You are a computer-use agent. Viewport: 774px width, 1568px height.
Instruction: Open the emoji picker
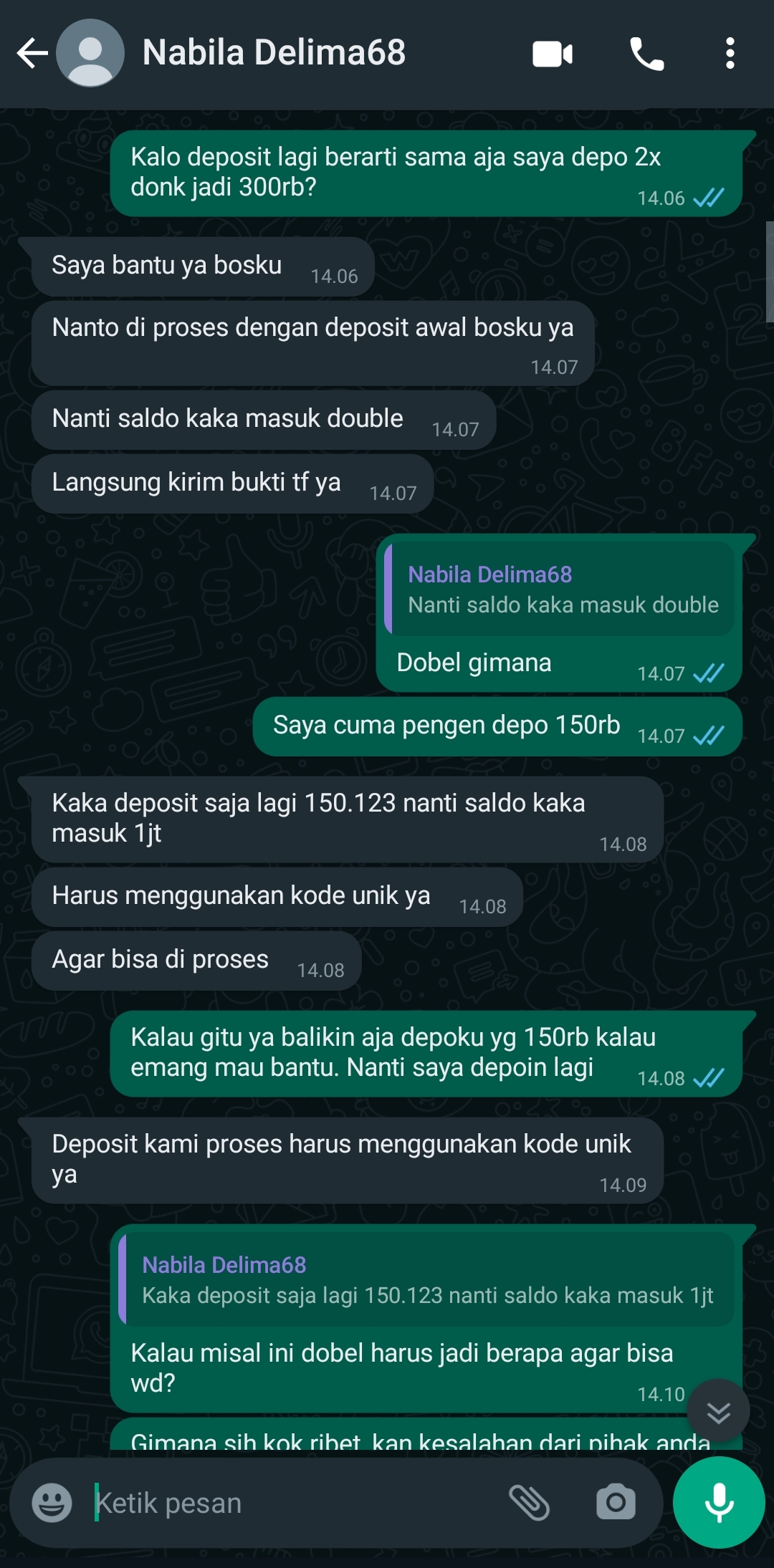(52, 1502)
